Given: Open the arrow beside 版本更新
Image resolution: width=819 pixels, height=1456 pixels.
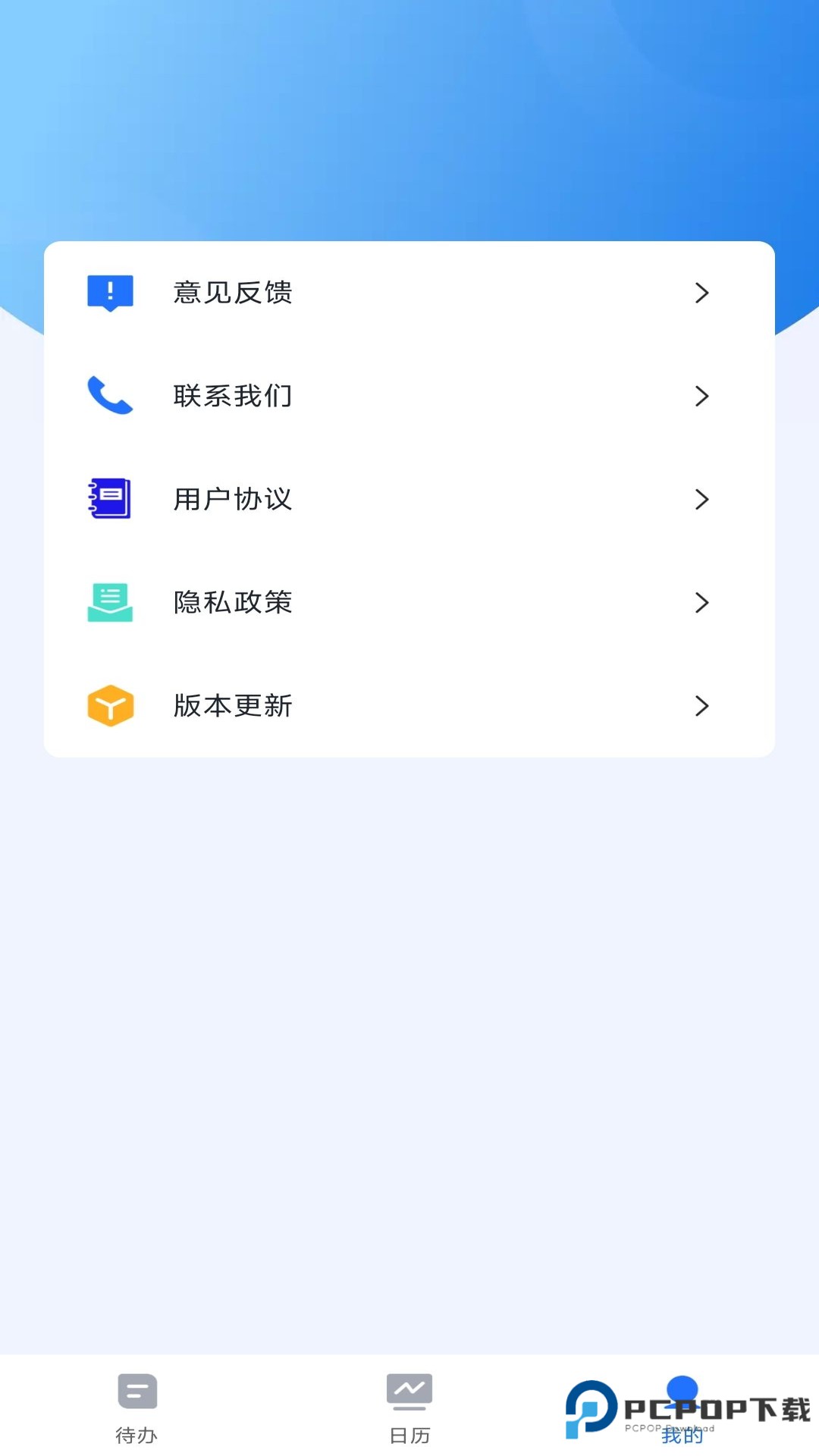Looking at the screenshot, I should (x=702, y=705).
